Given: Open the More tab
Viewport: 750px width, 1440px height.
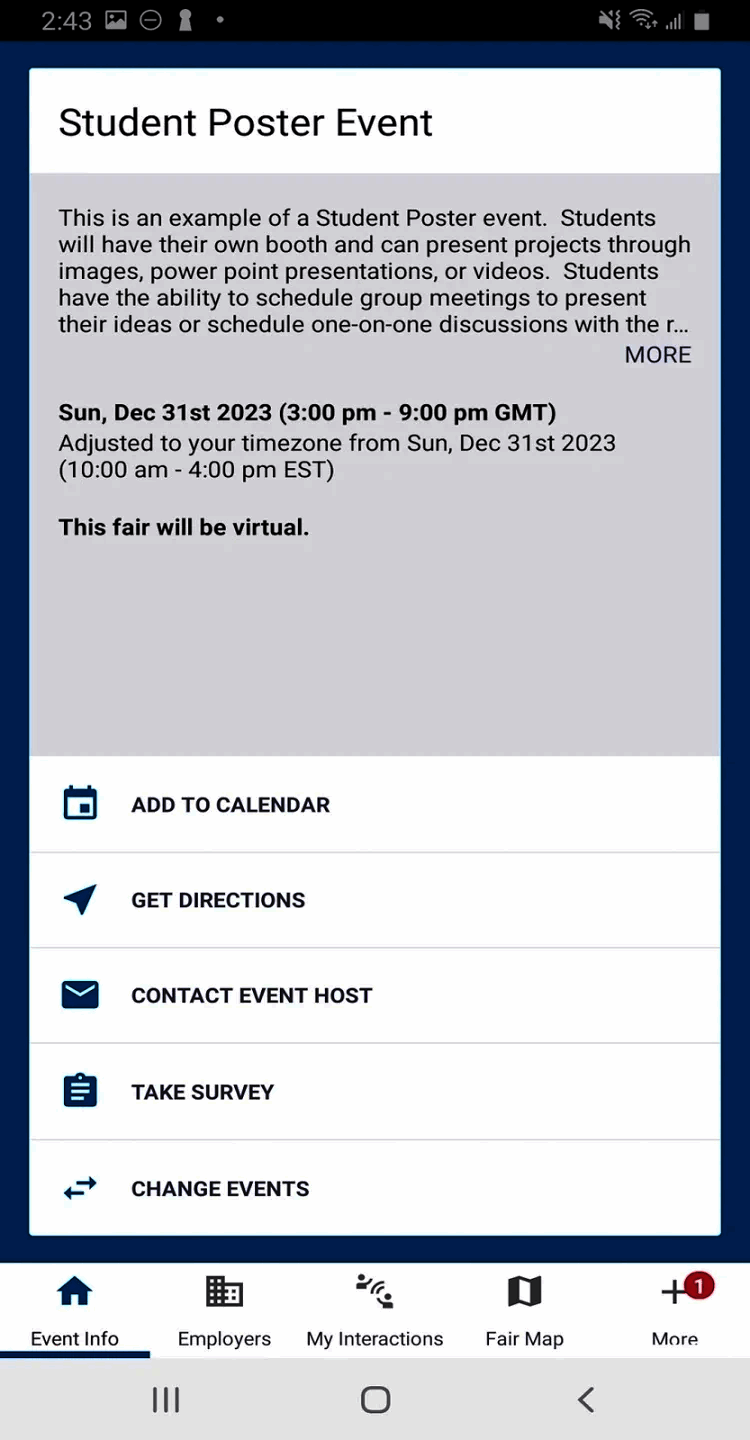Looking at the screenshot, I should click(x=675, y=1312).
